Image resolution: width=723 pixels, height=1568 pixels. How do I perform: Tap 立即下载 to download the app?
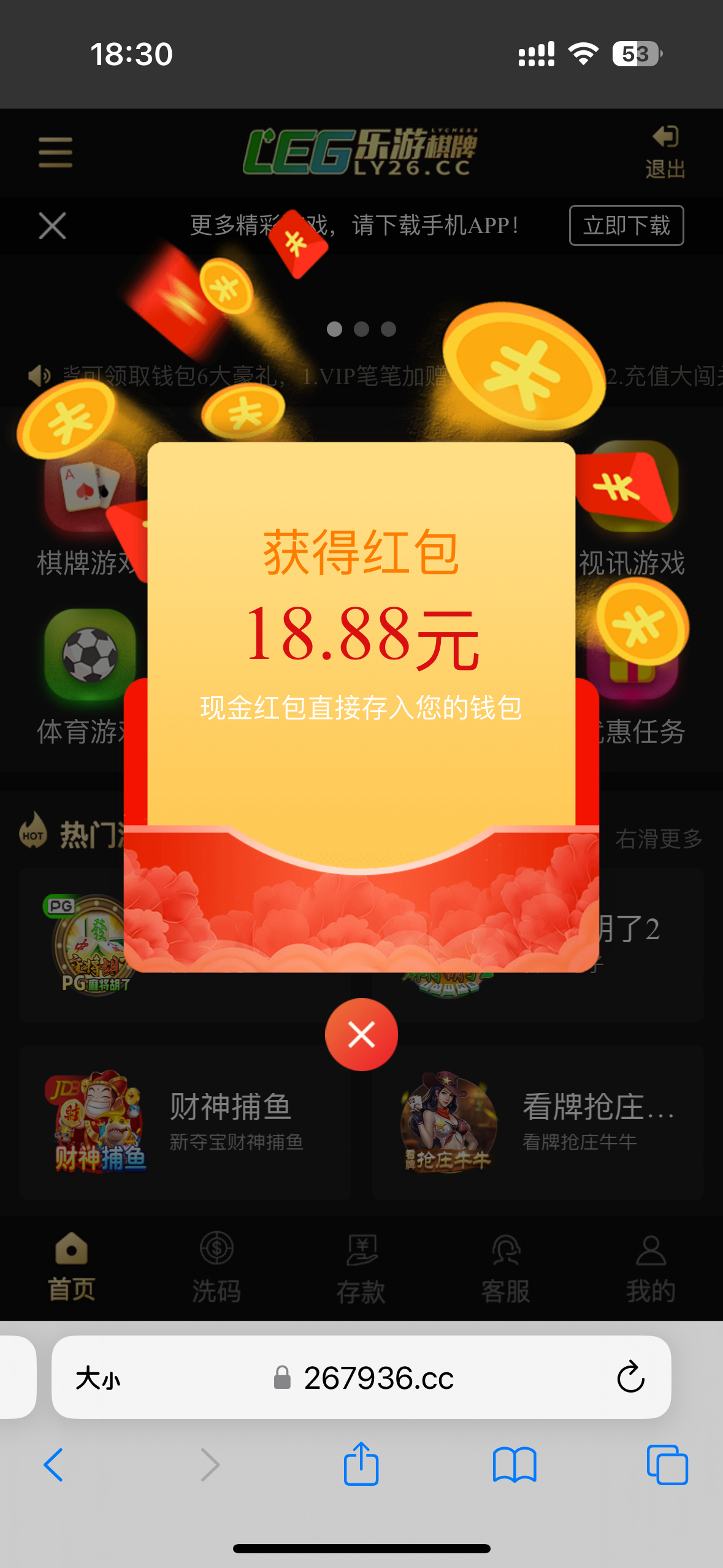pos(626,225)
